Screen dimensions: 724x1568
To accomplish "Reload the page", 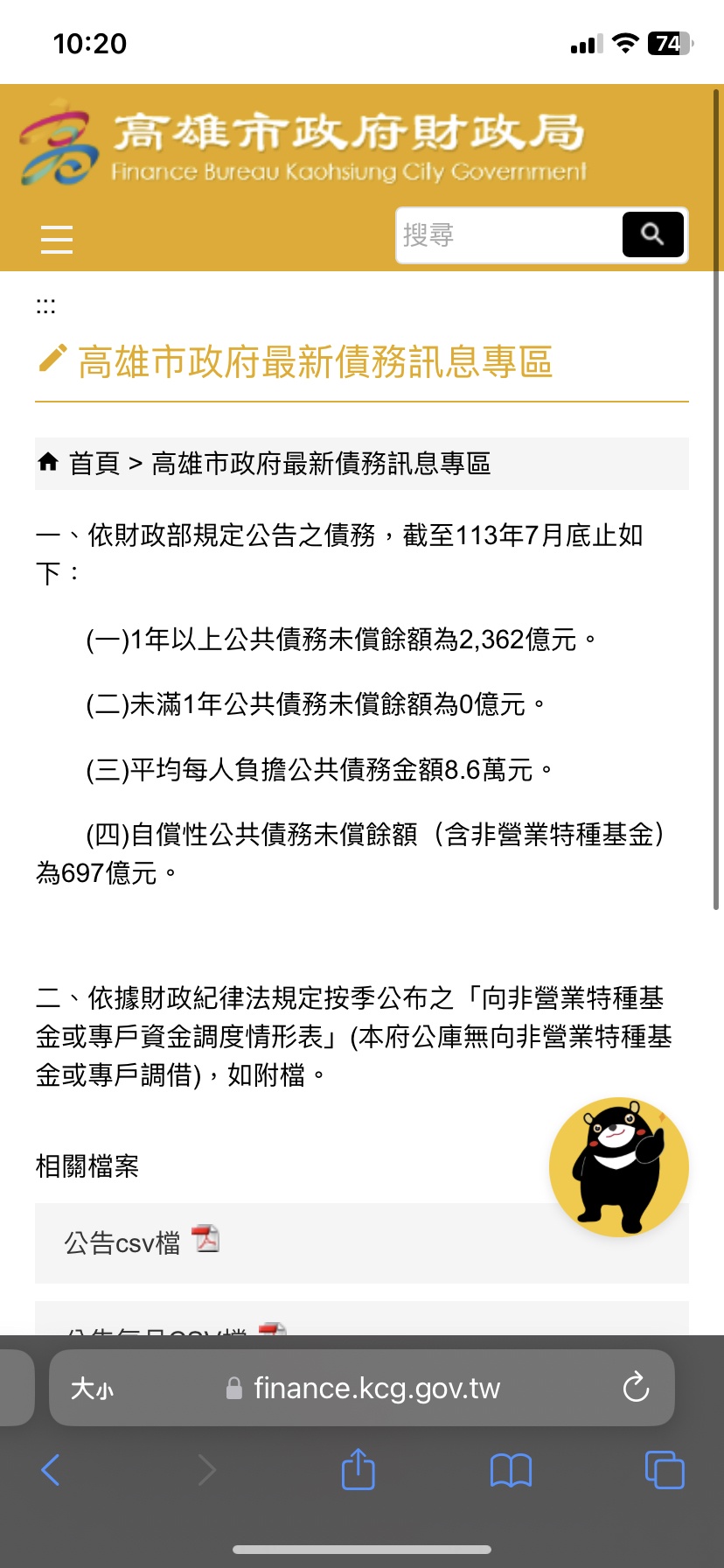I will pyautogui.click(x=636, y=1388).
